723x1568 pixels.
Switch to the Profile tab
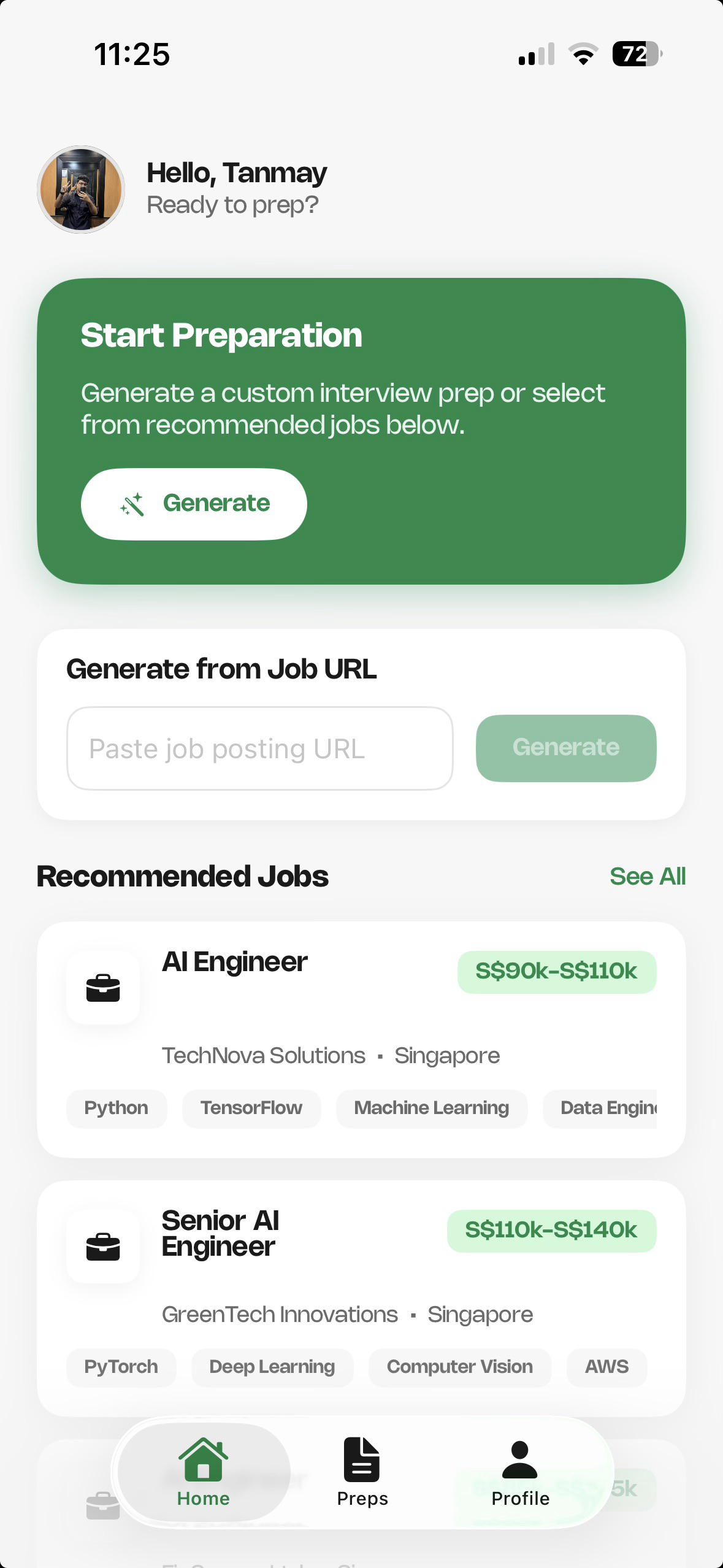point(520,1472)
